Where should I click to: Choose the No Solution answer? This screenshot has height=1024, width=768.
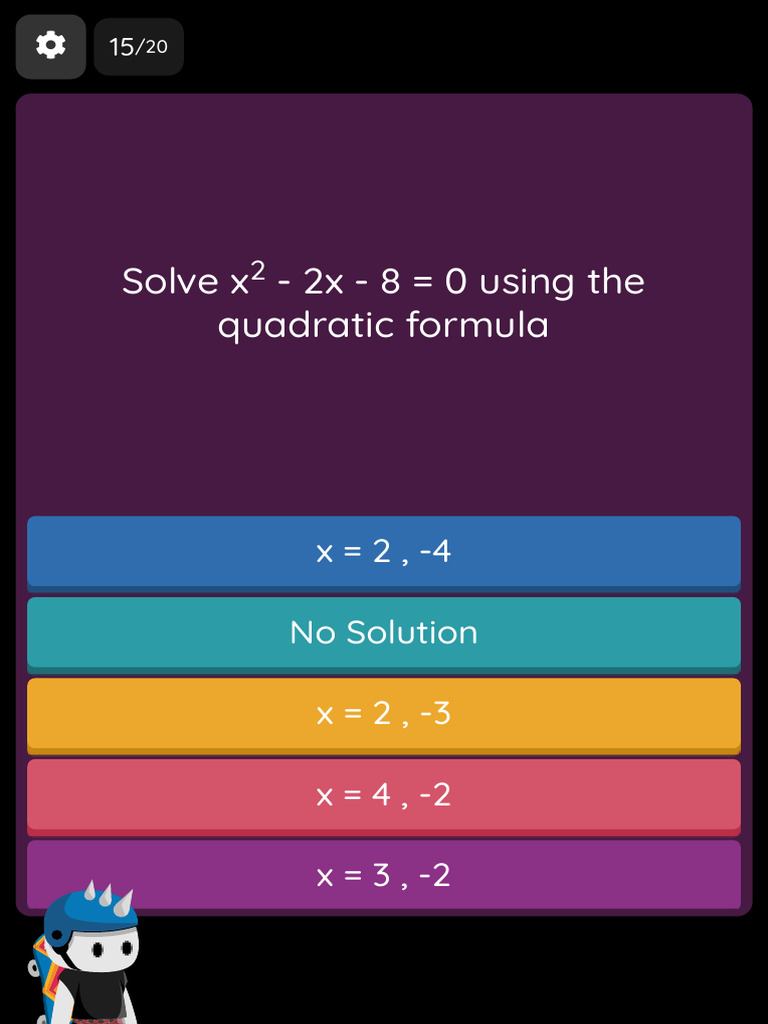384,633
